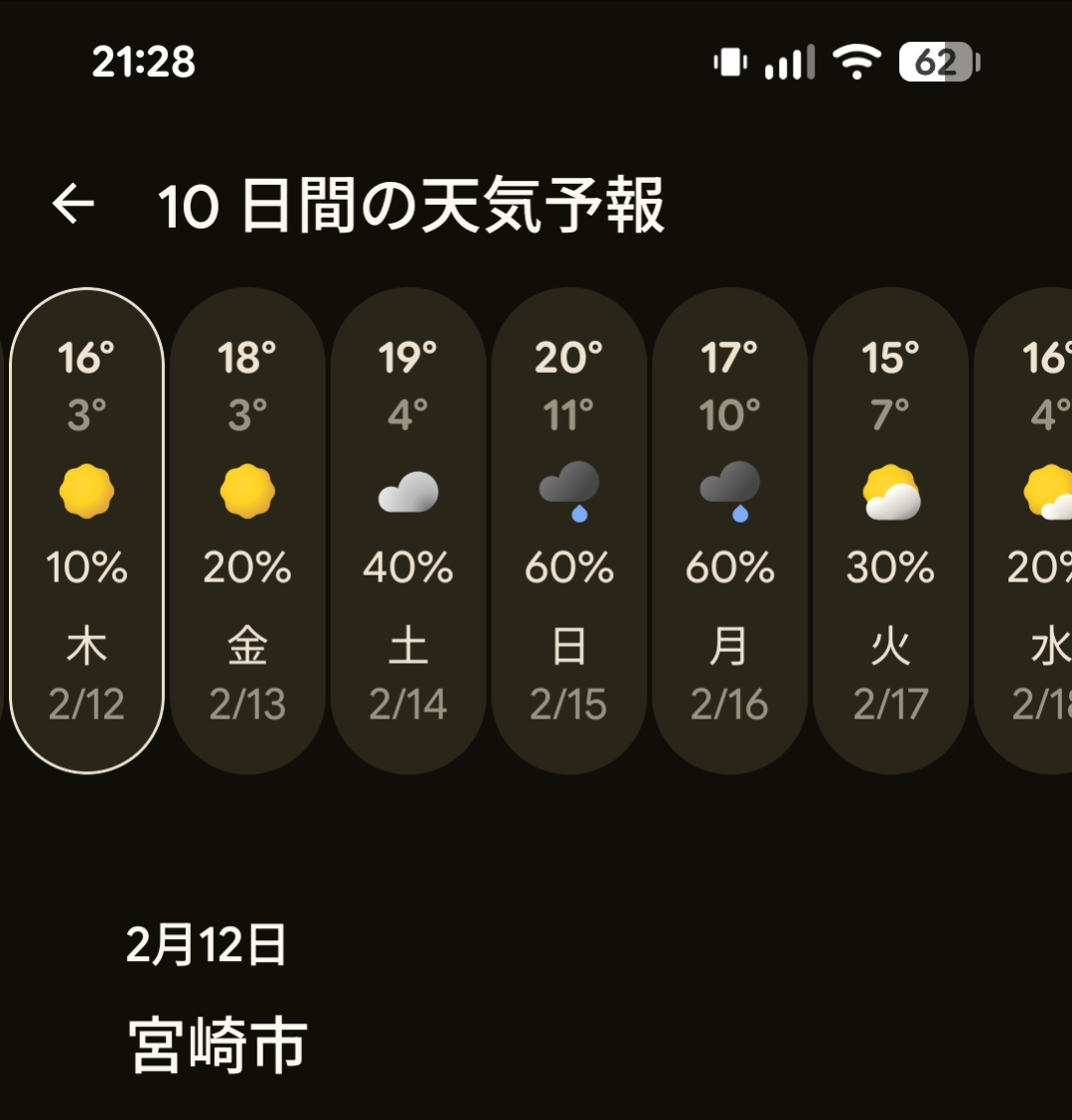This screenshot has width=1072, height=1120.
Task: Open the Saturday 2/14 forecast
Action: (408, 531)
